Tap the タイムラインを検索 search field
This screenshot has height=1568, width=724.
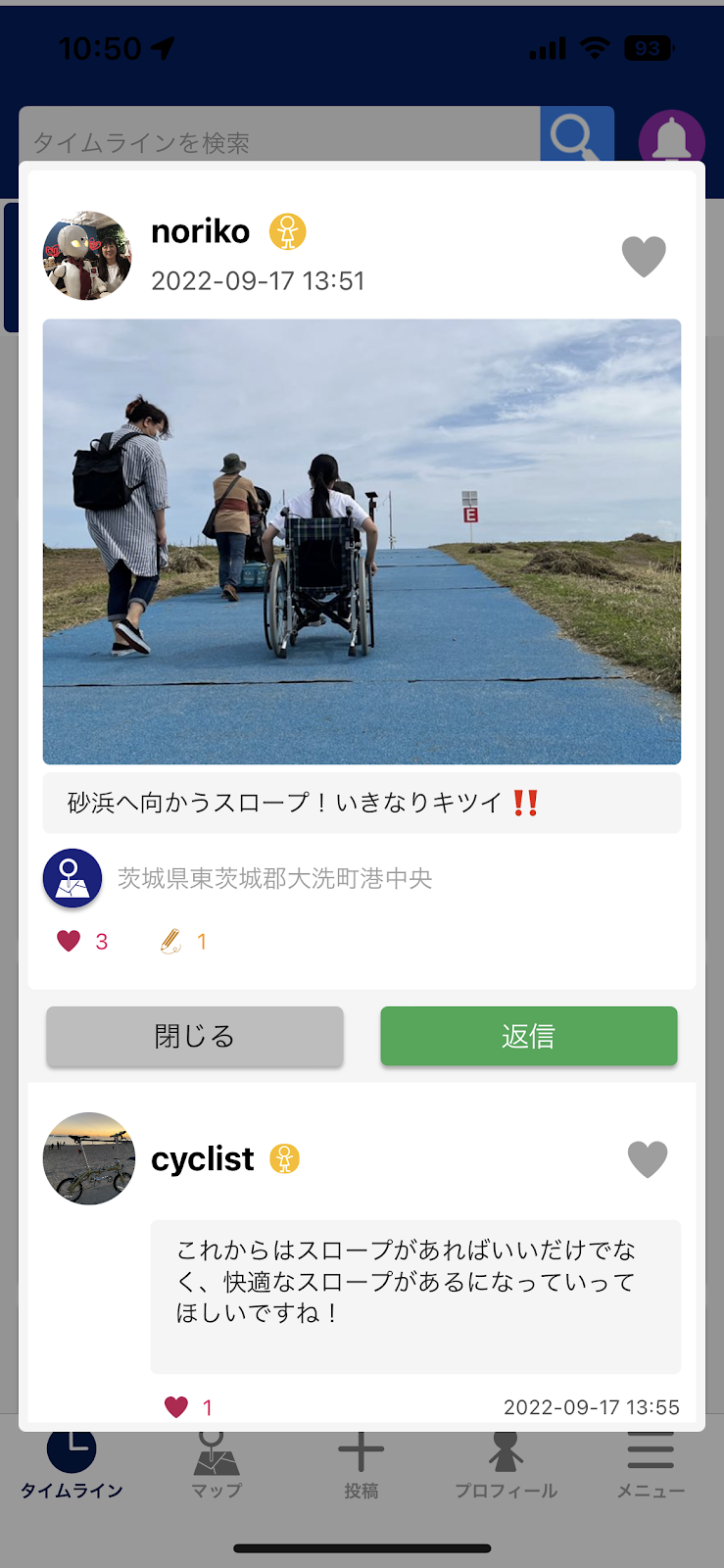(x=279, y=142)
